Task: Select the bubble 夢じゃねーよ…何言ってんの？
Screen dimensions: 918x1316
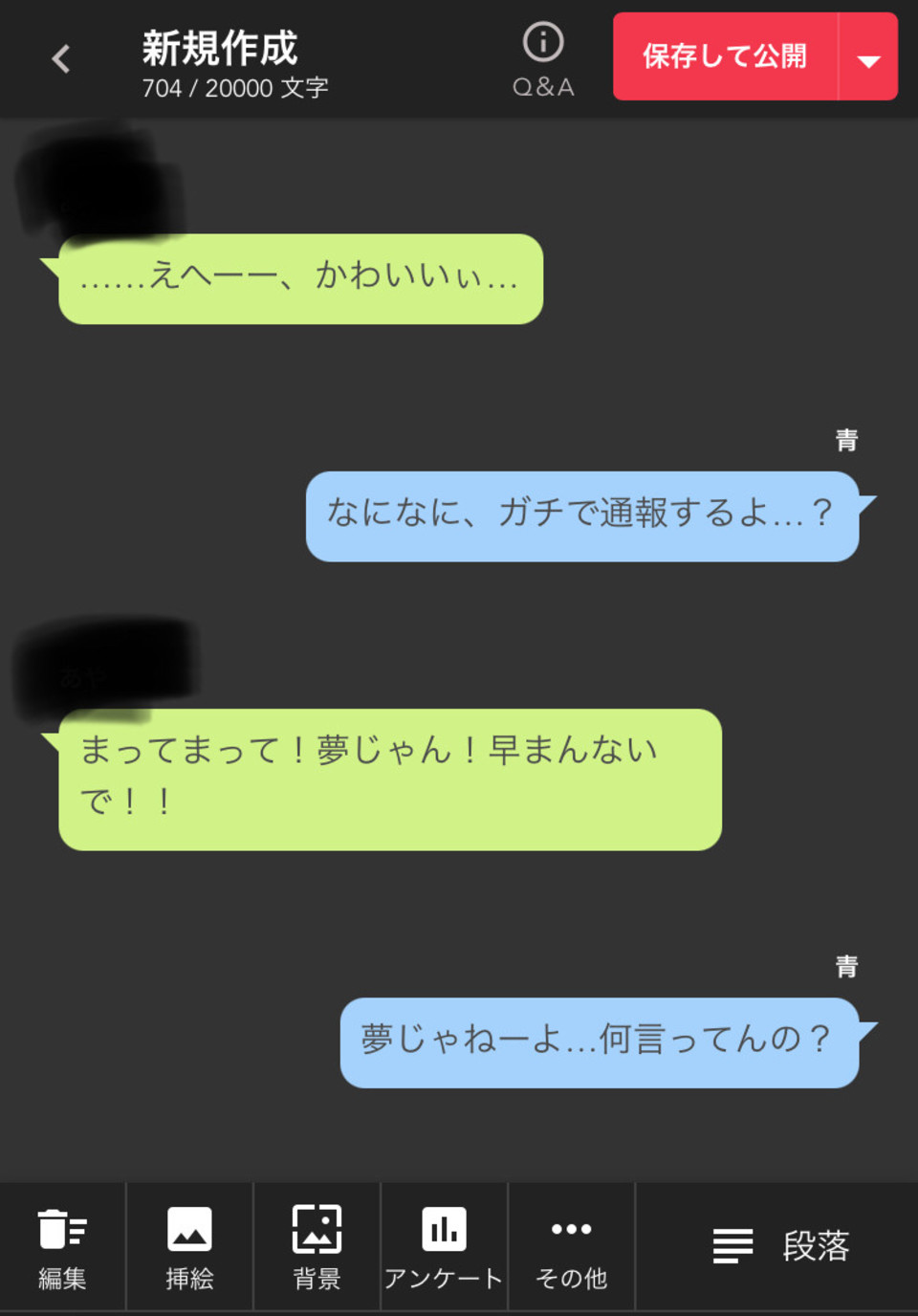Action: pos(599,1042)
